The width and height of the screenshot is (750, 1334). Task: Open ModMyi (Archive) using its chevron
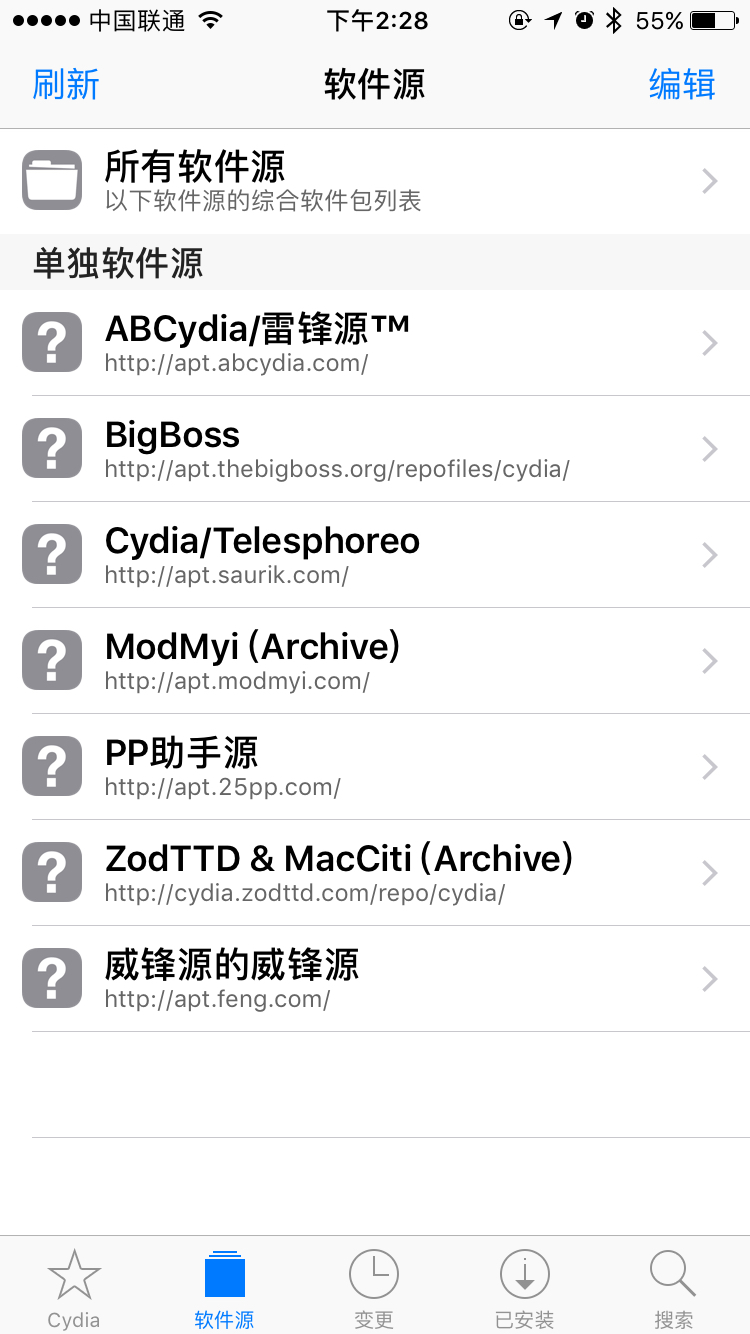710,660
